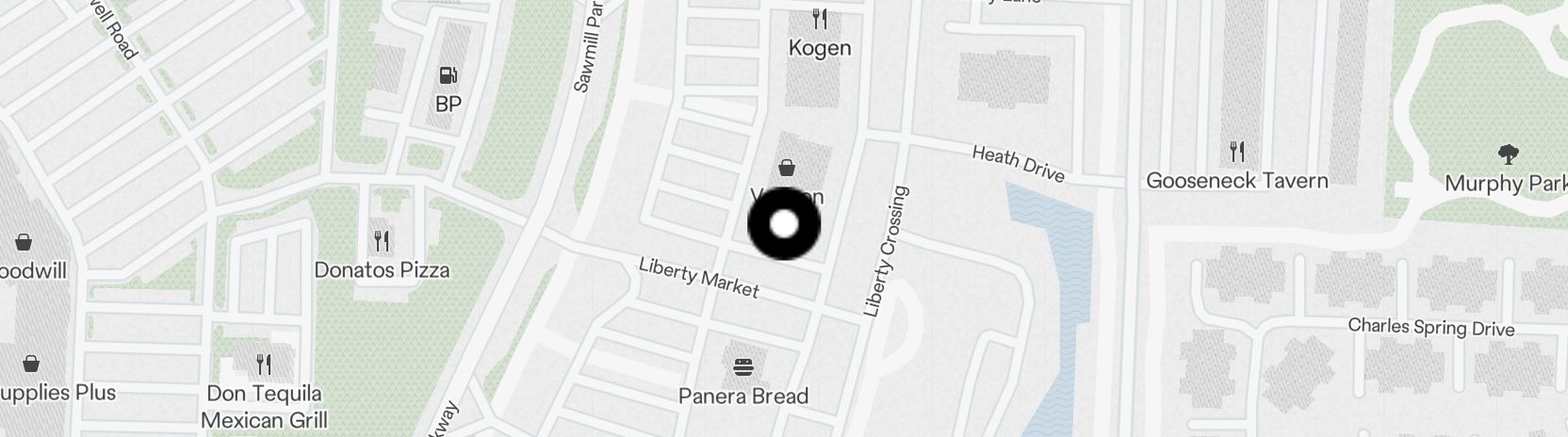
Task: Select Don Tequila Mexican Grill marker
Action: pos(264,364)
